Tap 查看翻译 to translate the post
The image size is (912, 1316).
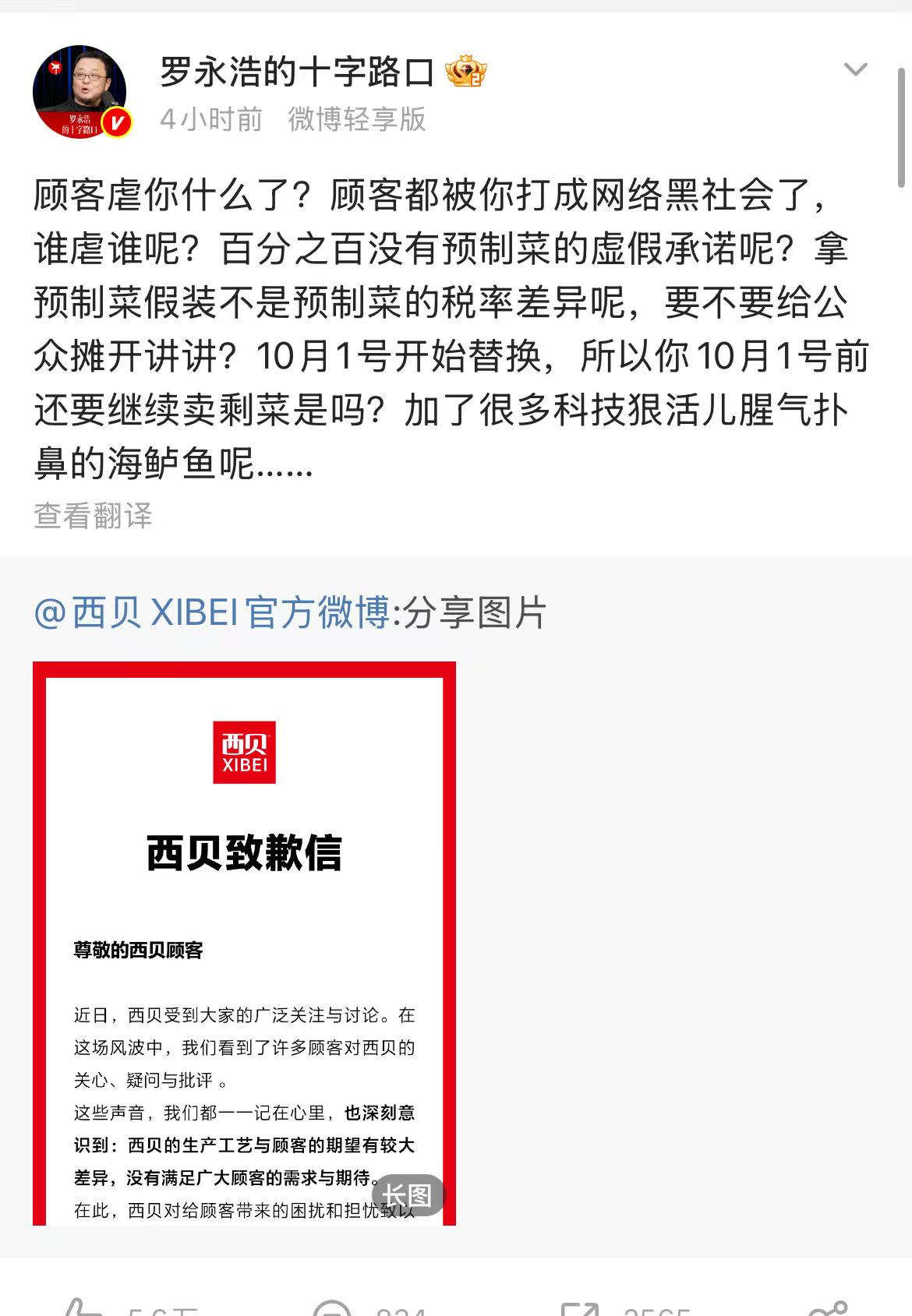click(x=93, y=516)
